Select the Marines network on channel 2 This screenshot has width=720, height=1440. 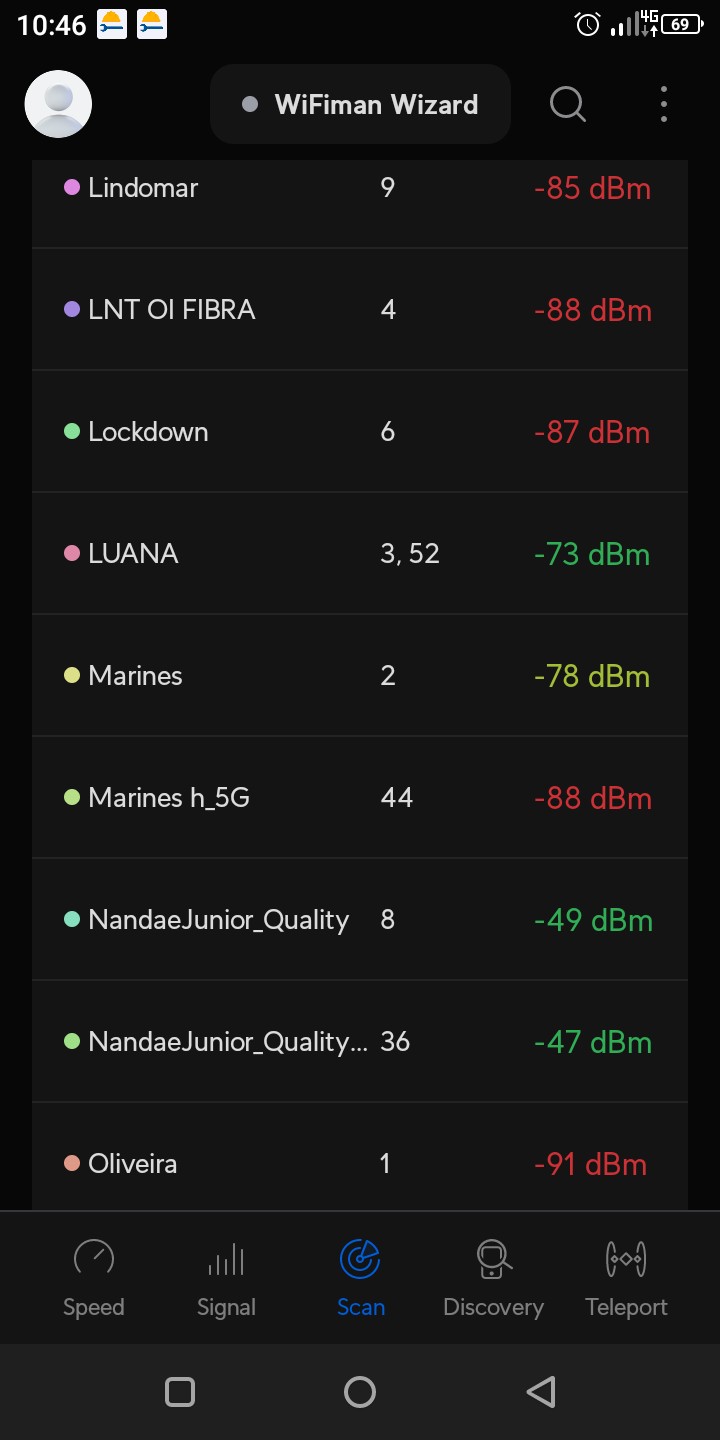click(360, 676)
